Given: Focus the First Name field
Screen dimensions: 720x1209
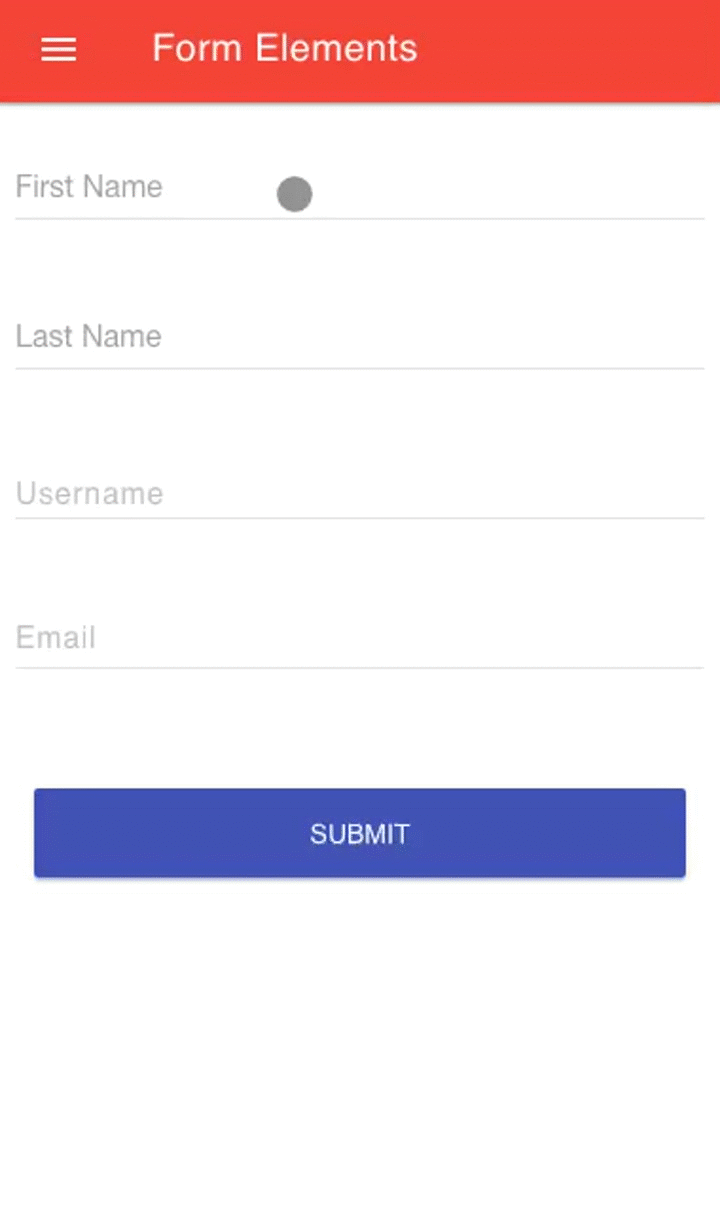Looking at the screenshot, I should tap(360, 188).
